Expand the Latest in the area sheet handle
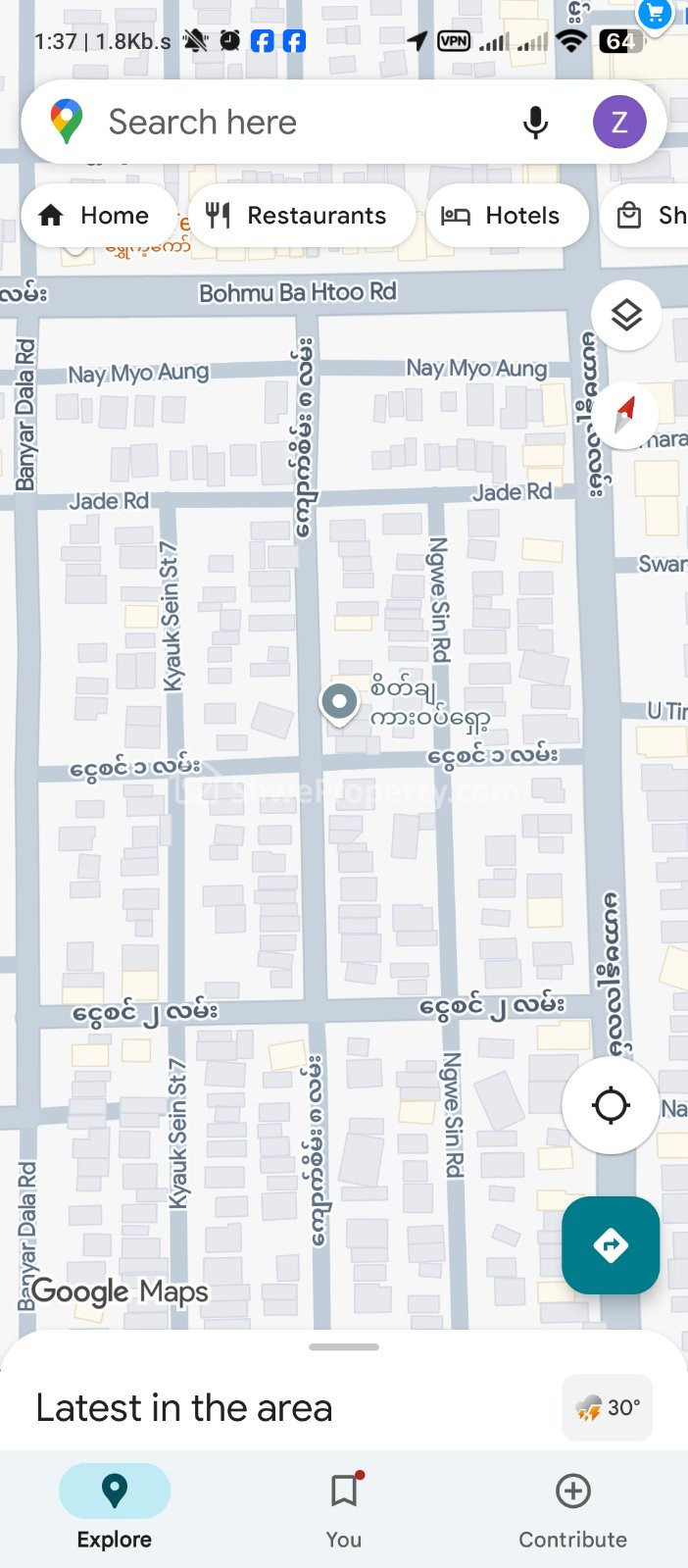 pos(344,1347)
